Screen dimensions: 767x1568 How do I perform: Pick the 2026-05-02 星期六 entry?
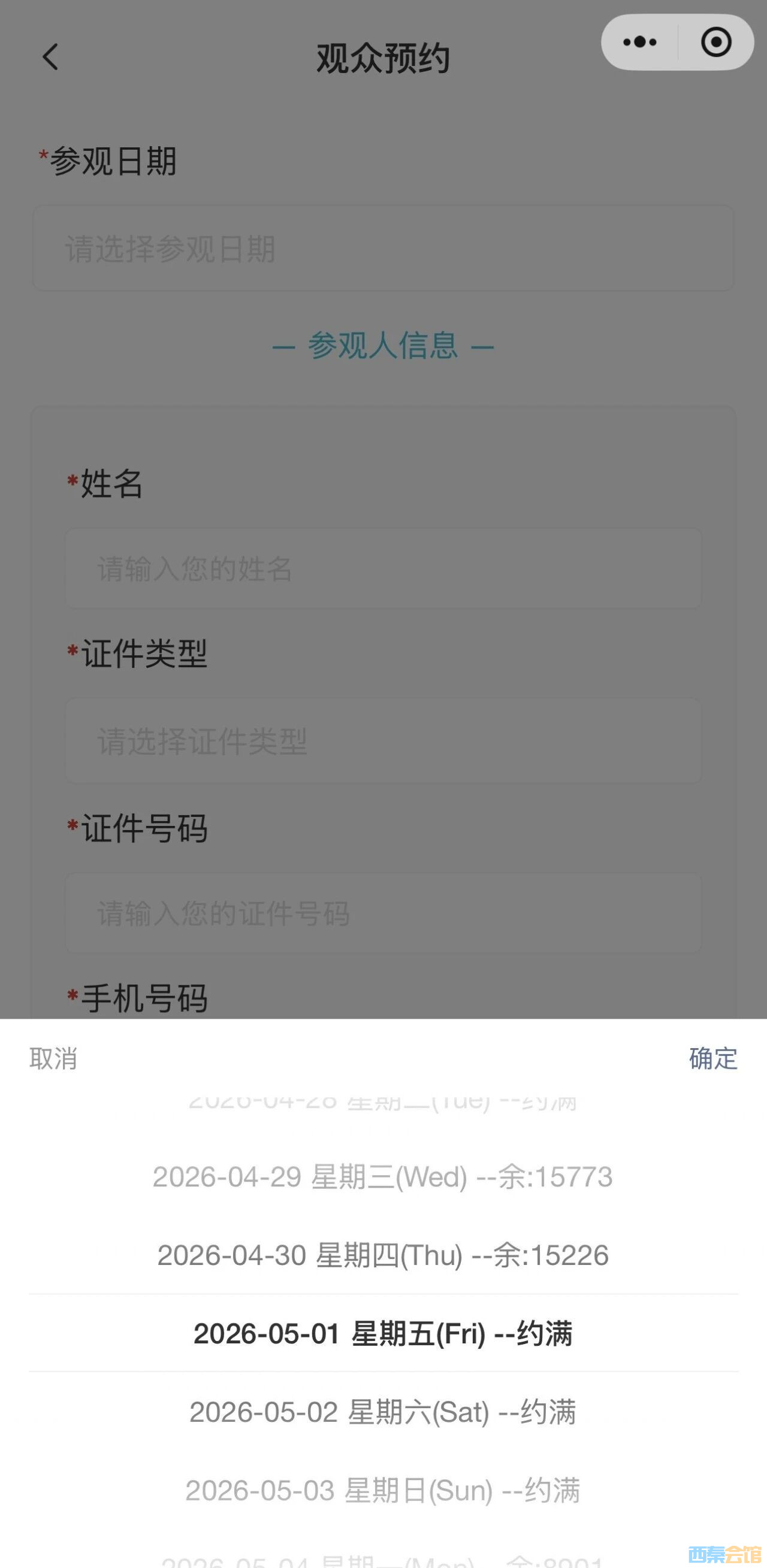pyautogui.click(x=382, y=1412)
